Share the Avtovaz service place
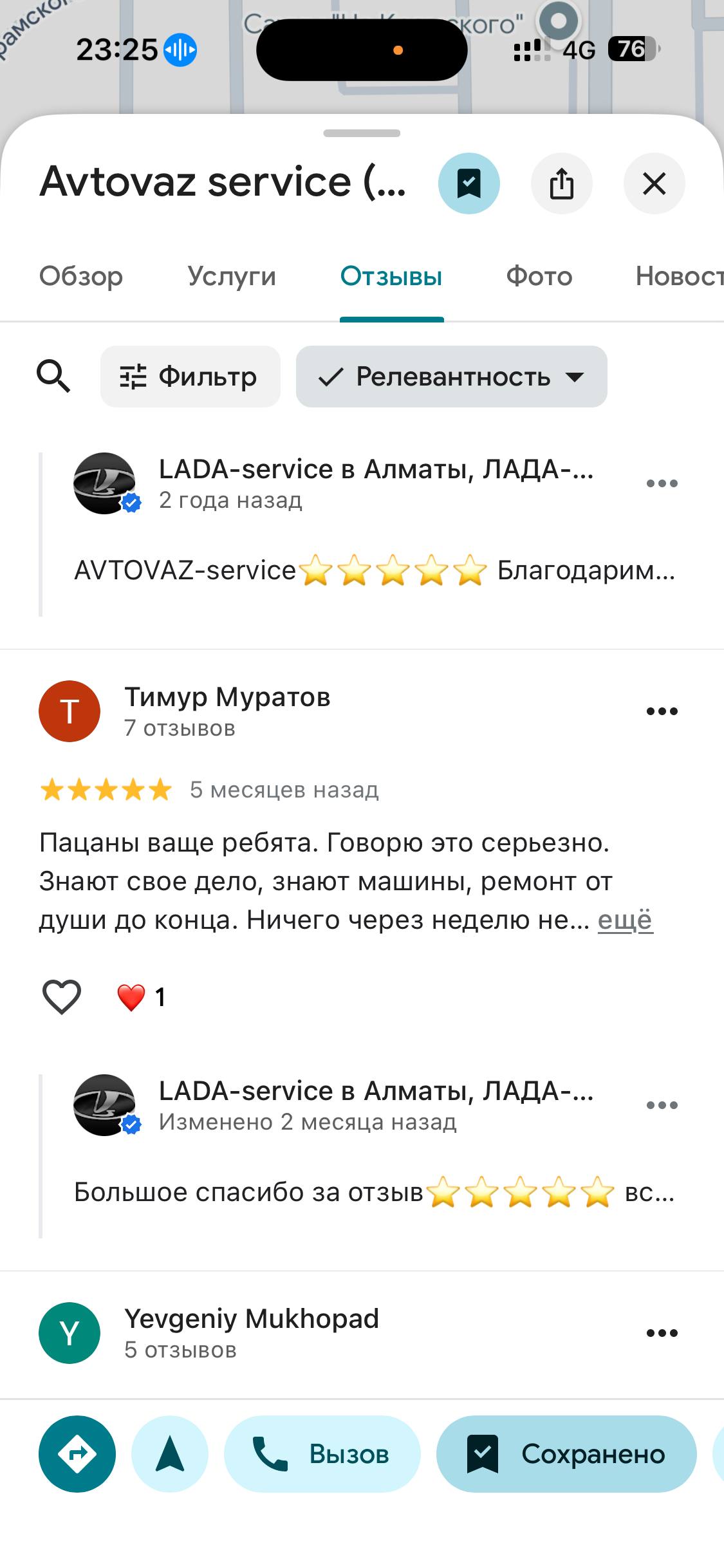This screenshot has width=724, height=1568. 561,183
